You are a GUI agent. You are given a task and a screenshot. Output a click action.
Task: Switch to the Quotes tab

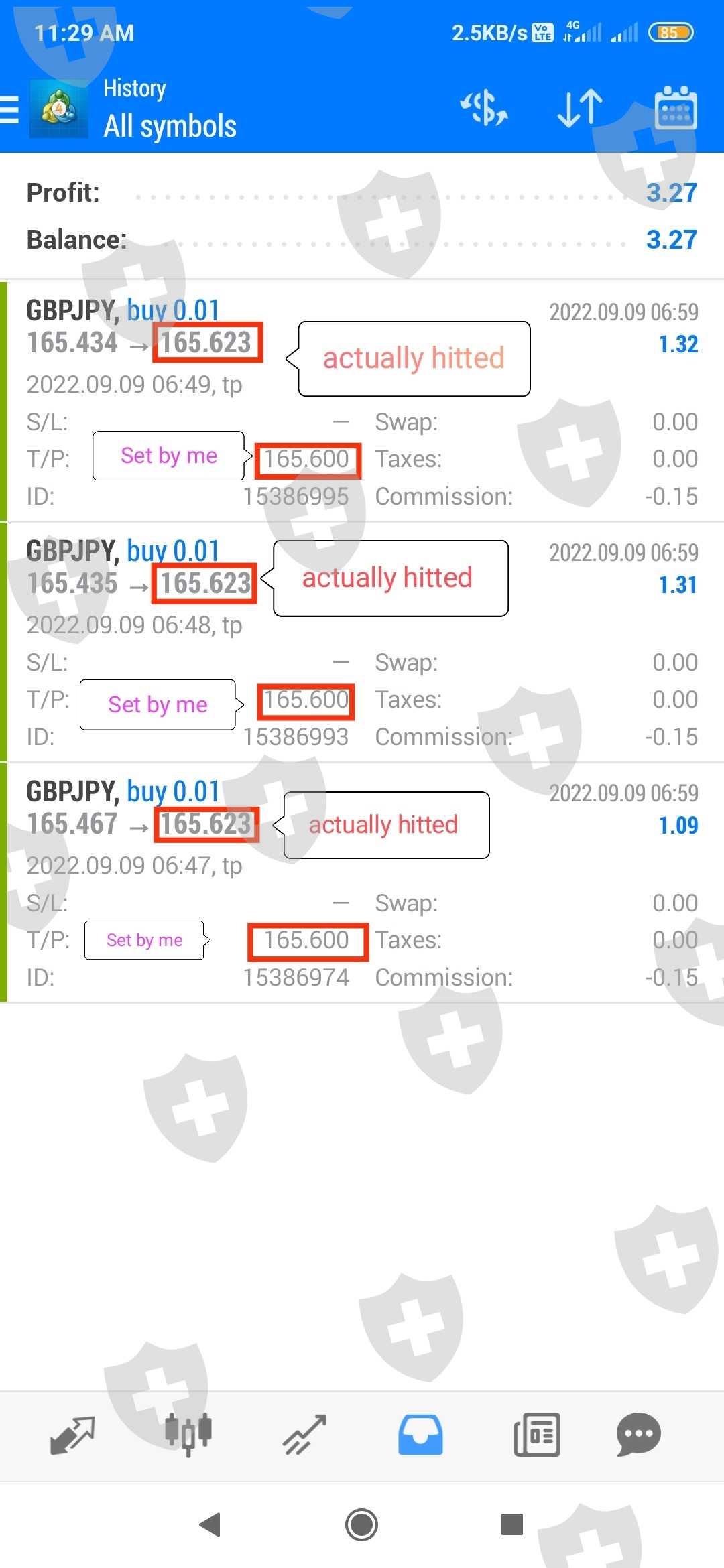72,1435
